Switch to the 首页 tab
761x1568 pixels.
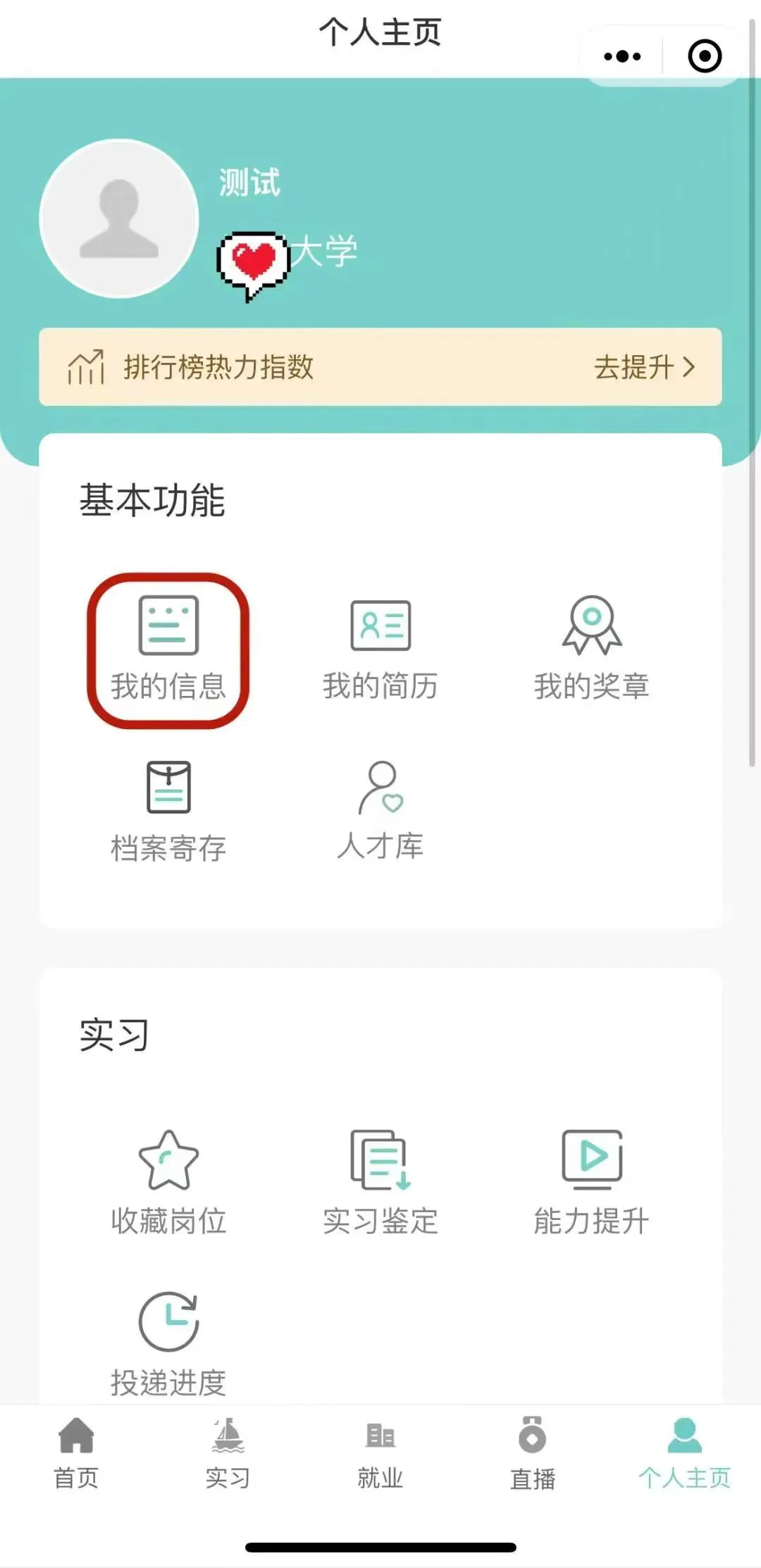(76, 1454)
